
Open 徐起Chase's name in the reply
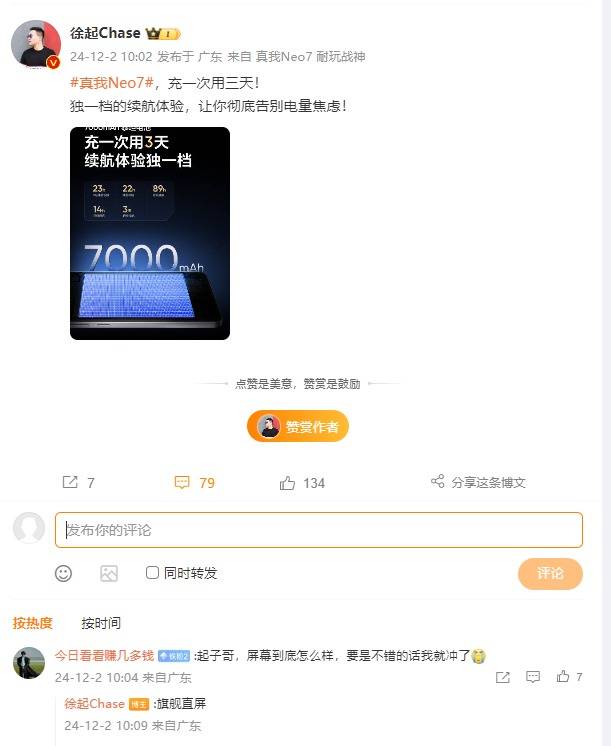click(95, 704)
